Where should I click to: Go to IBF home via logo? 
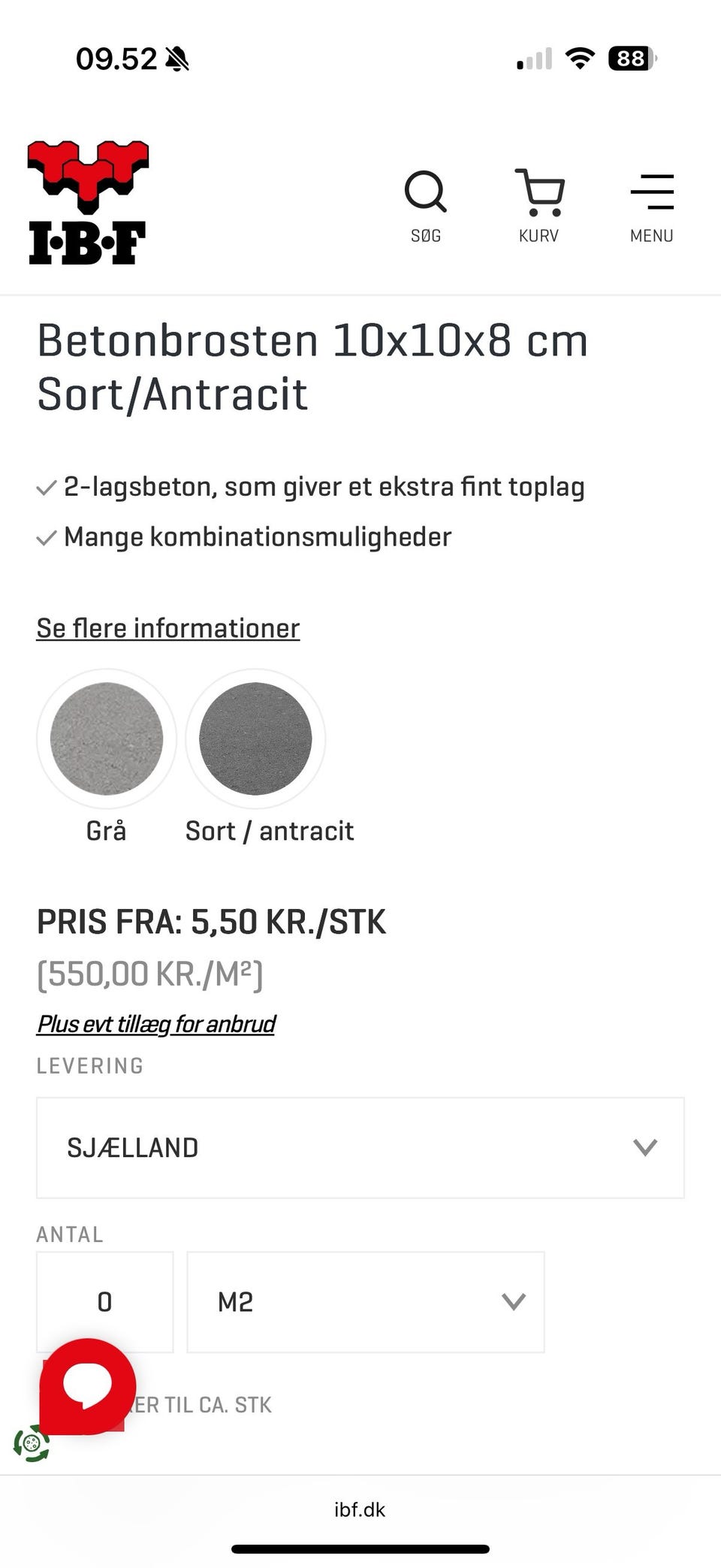click(88, 203)
